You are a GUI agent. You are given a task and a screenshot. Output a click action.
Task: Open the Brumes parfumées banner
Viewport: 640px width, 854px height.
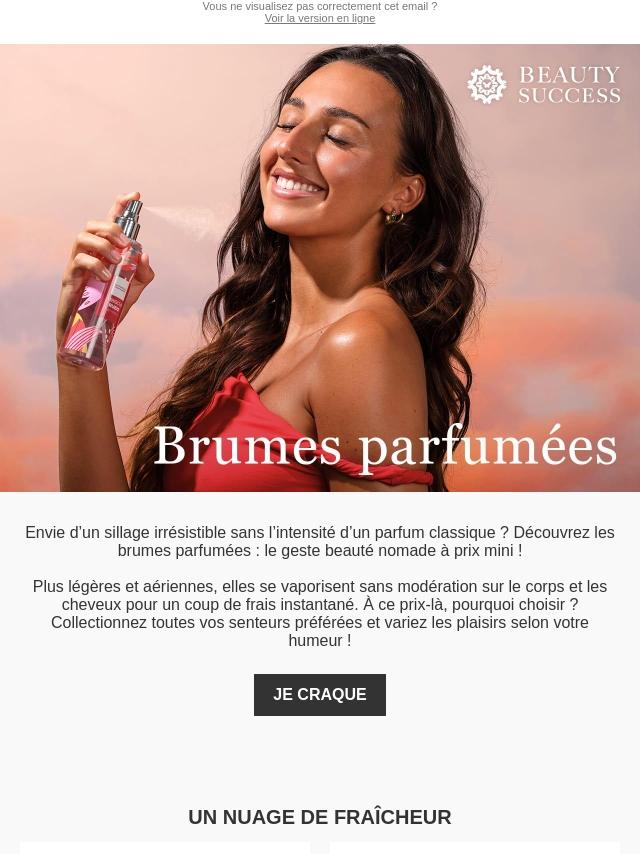click(320, 268)
